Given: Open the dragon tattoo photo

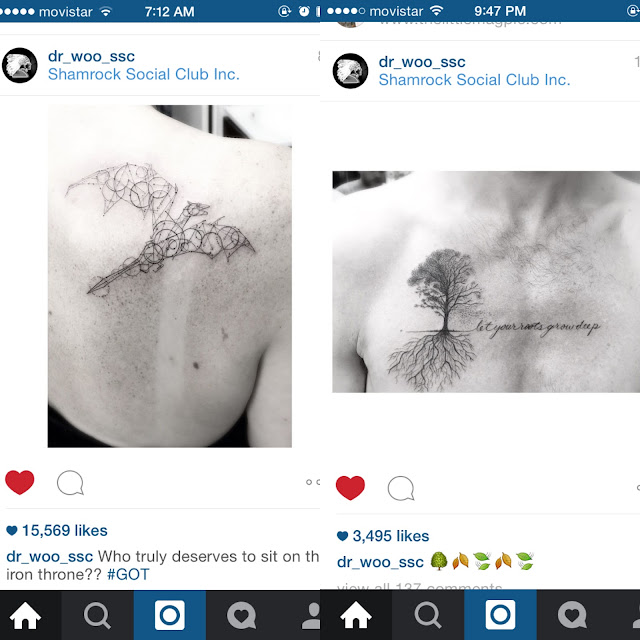Looking at the screenshot, I should 170,276.
